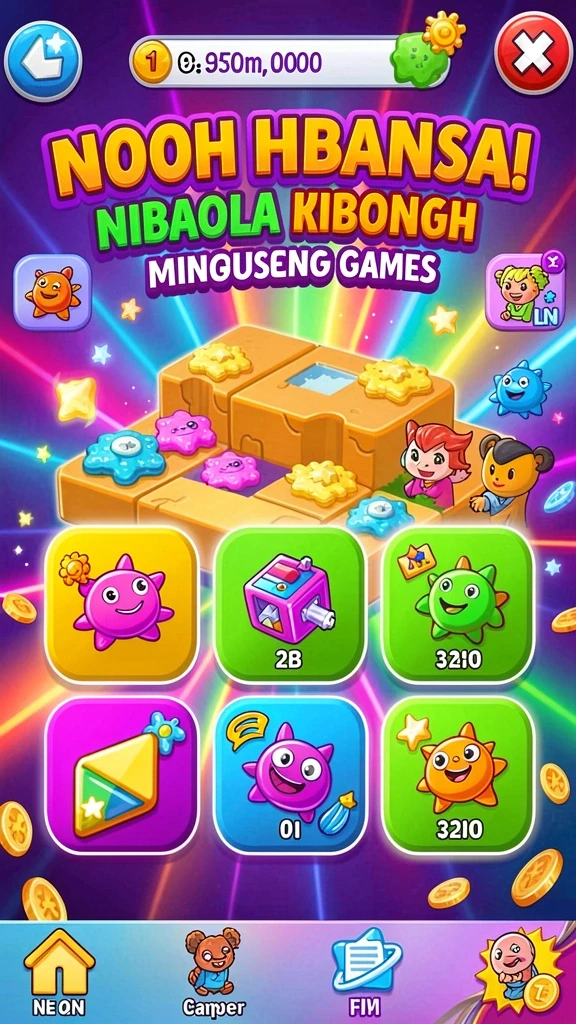Select the green creature tile in the top row
The image size is (576, 1024).
pos(457,605)
